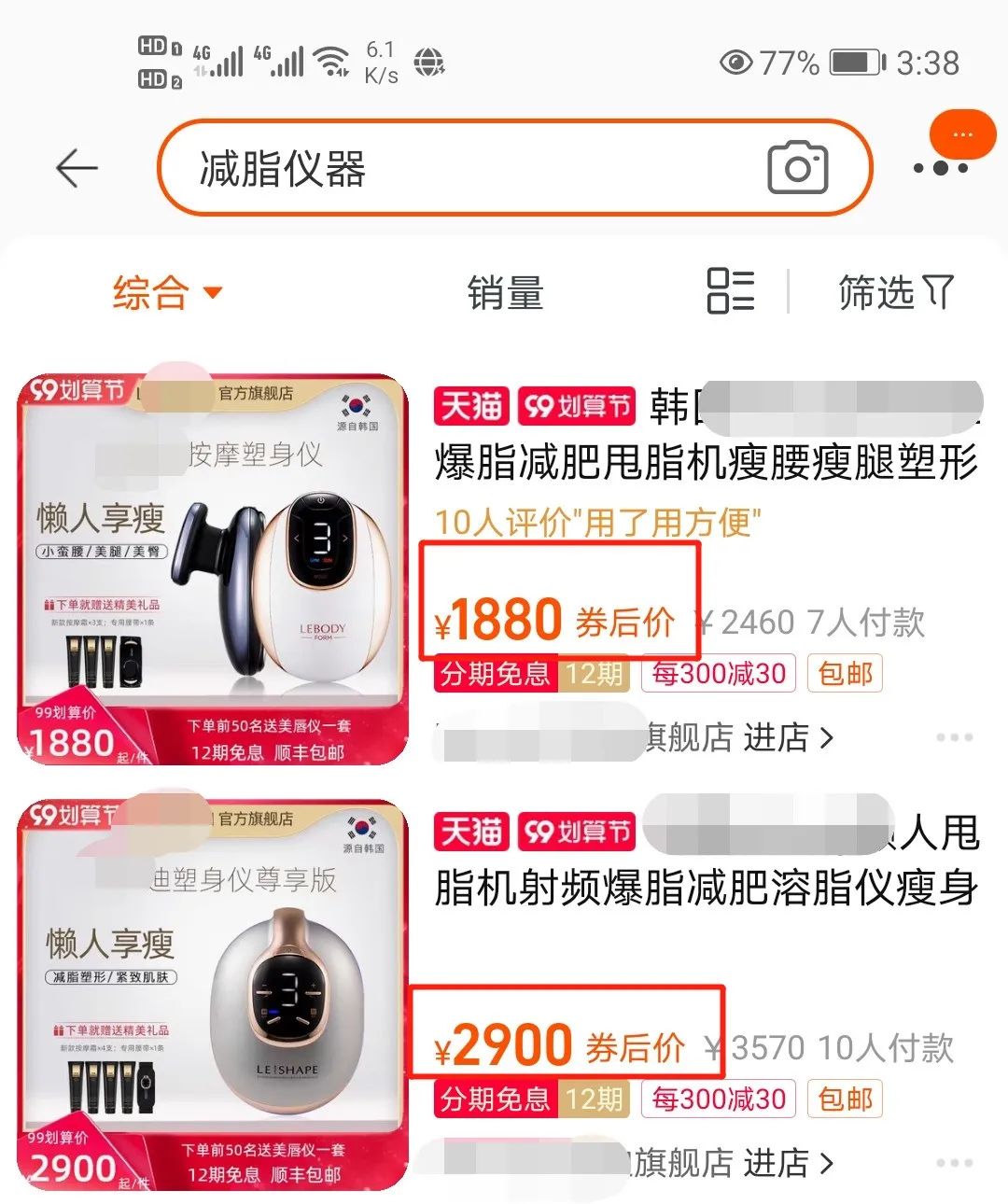Viewport: 1008px width, 1204px height.
Task: Sort results by 销量
Action: (x=505, y=293)
